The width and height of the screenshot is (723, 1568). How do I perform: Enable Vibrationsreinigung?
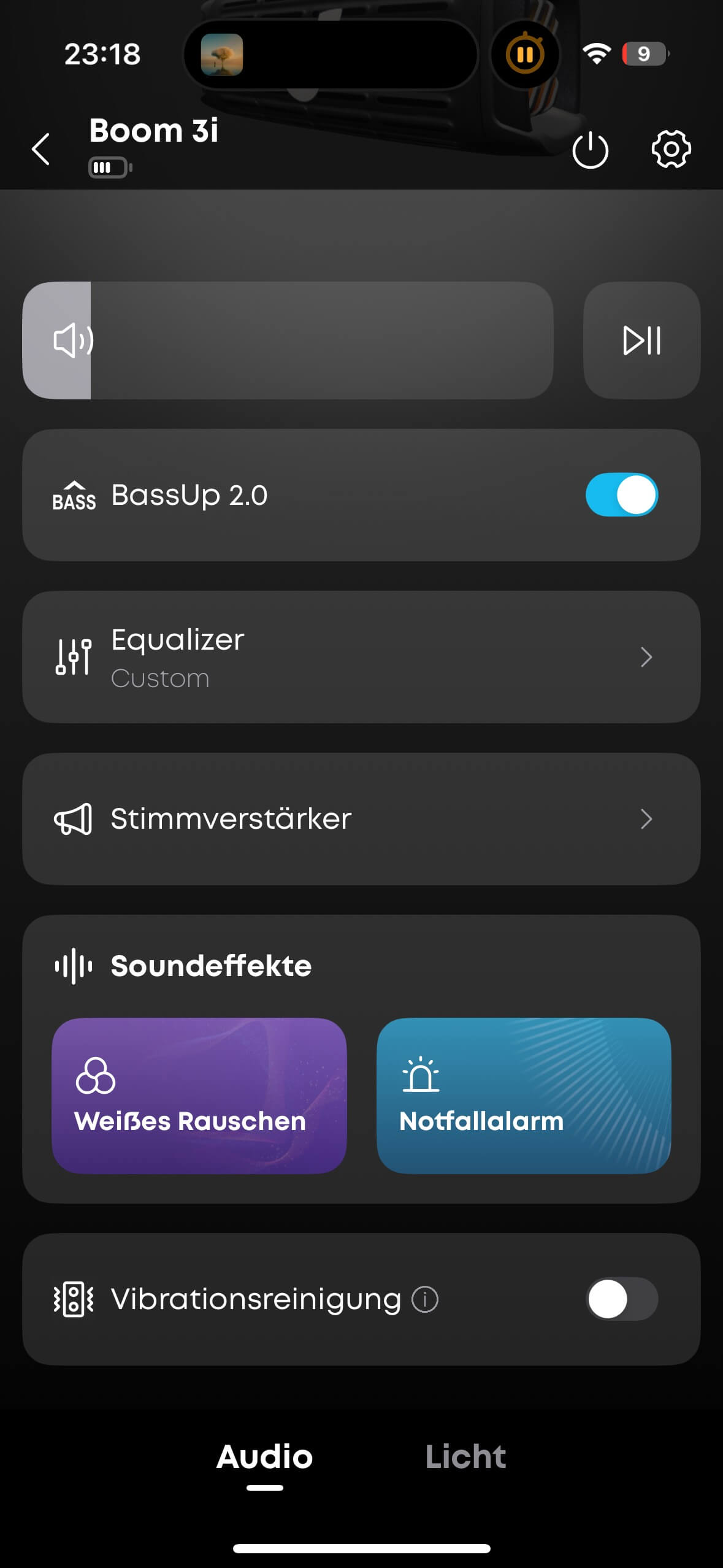pyautogui.click(x=621, y=1299)
